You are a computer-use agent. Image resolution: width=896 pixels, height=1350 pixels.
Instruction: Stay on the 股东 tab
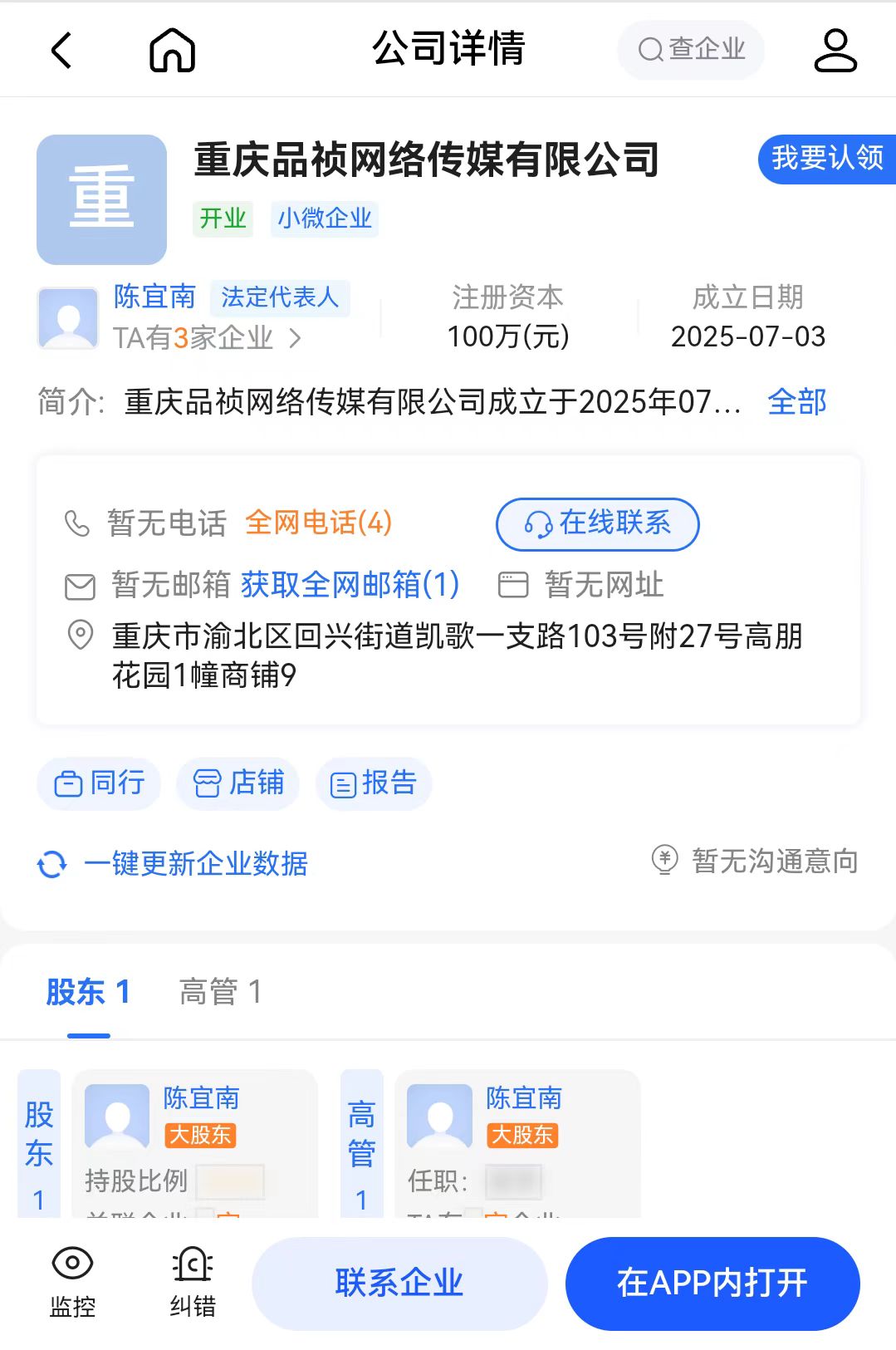click(88, 990)
